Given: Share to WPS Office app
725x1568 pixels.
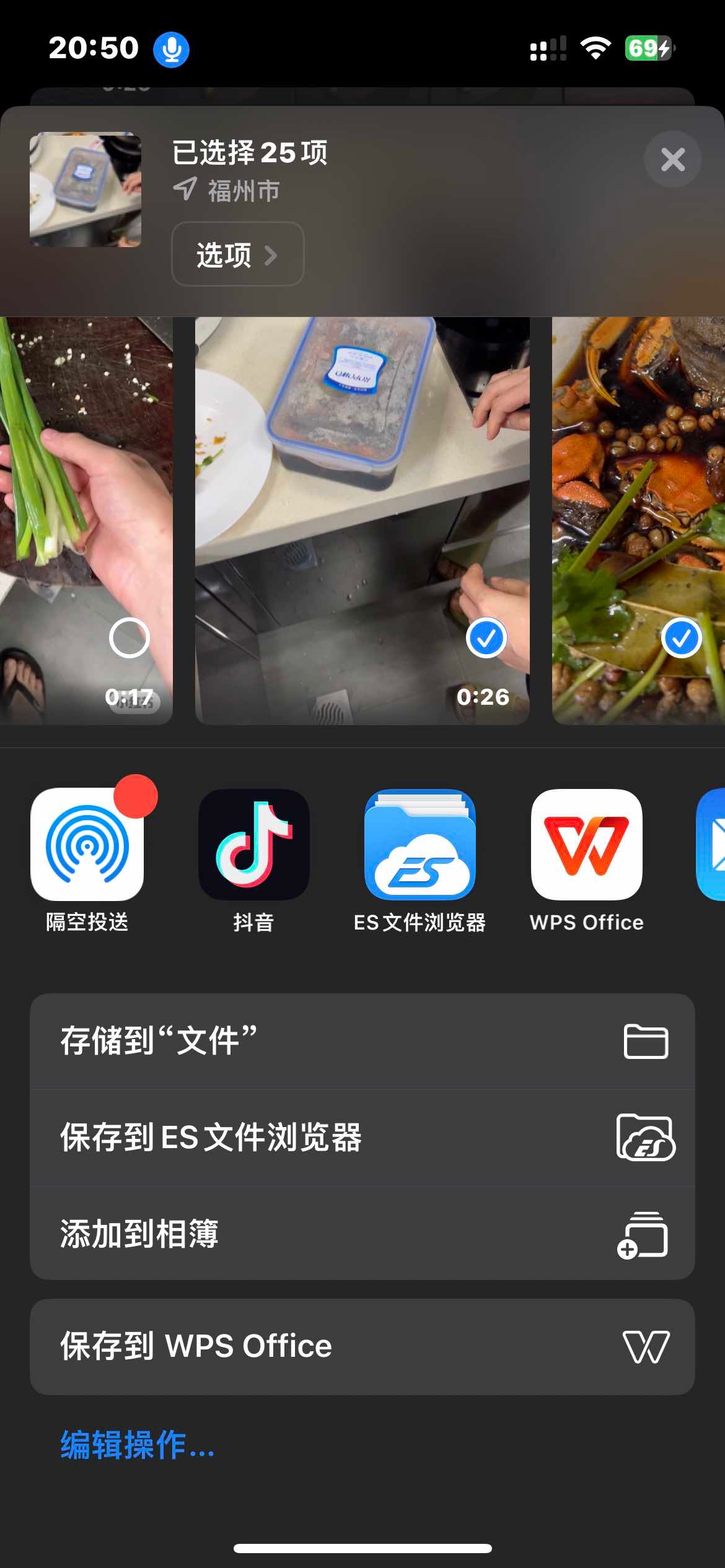Looking at the screenshot, I should (x=586, y=845).
